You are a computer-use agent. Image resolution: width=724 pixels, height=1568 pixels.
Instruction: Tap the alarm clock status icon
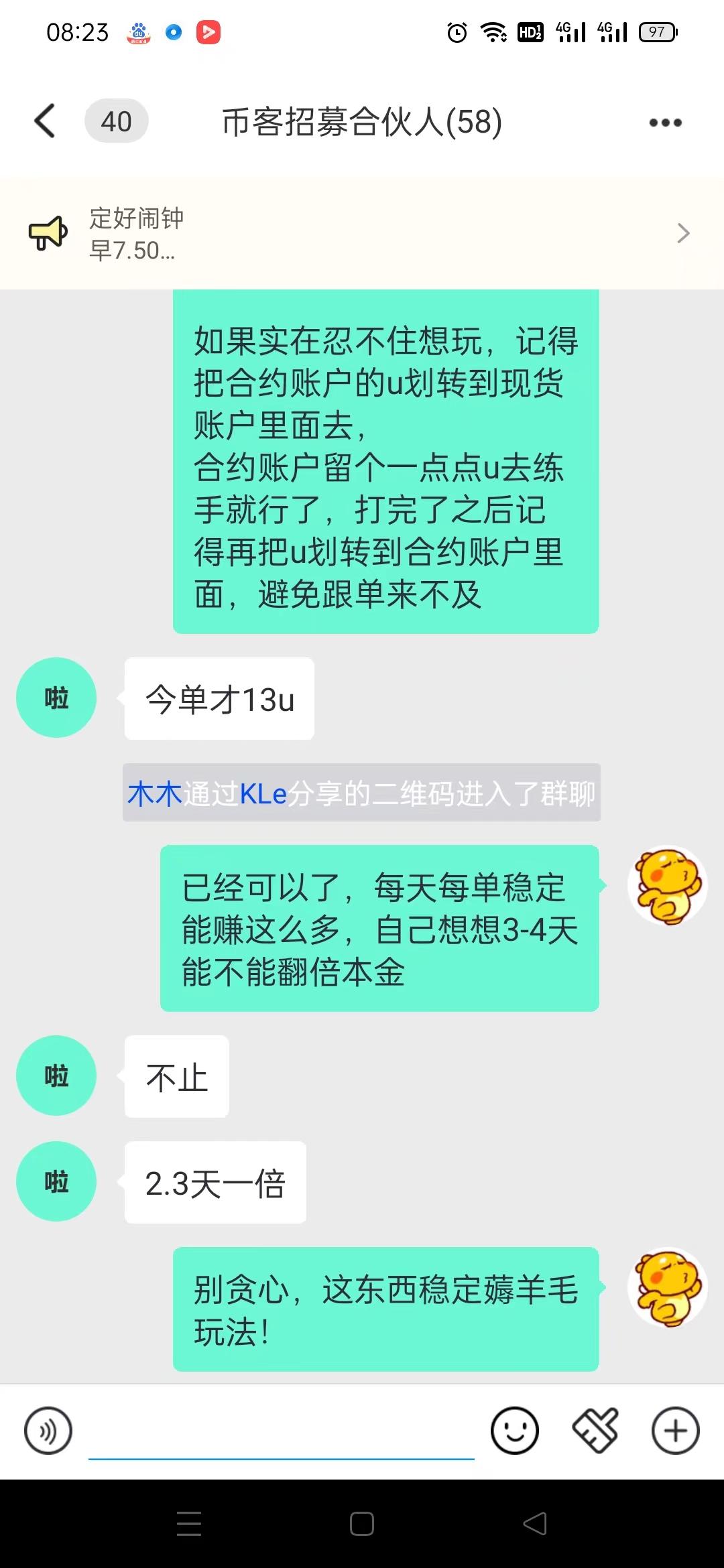click(x=455, y=31)
